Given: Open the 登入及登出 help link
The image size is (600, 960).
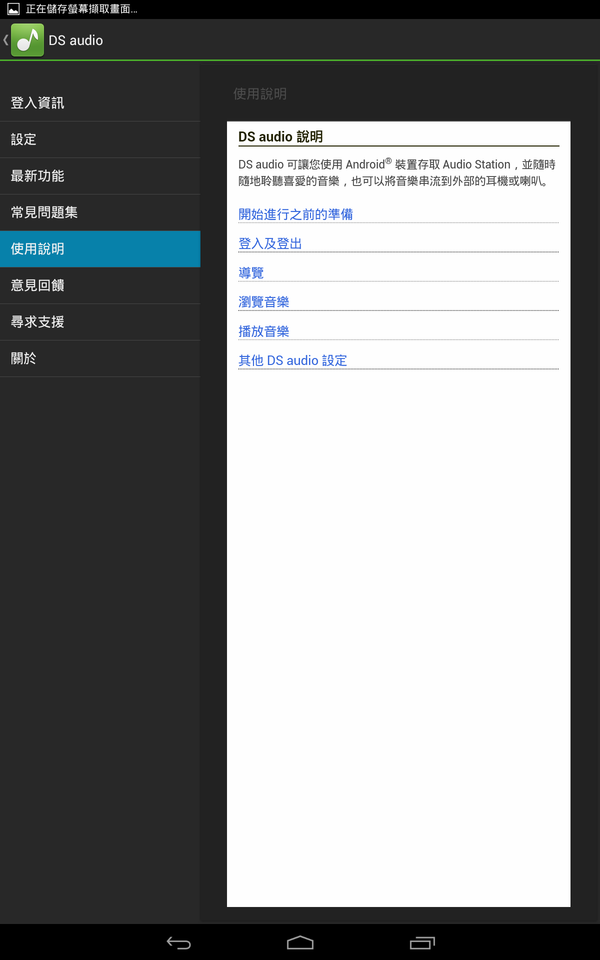Looking at the screenshot, I should [x=270, y=243].
